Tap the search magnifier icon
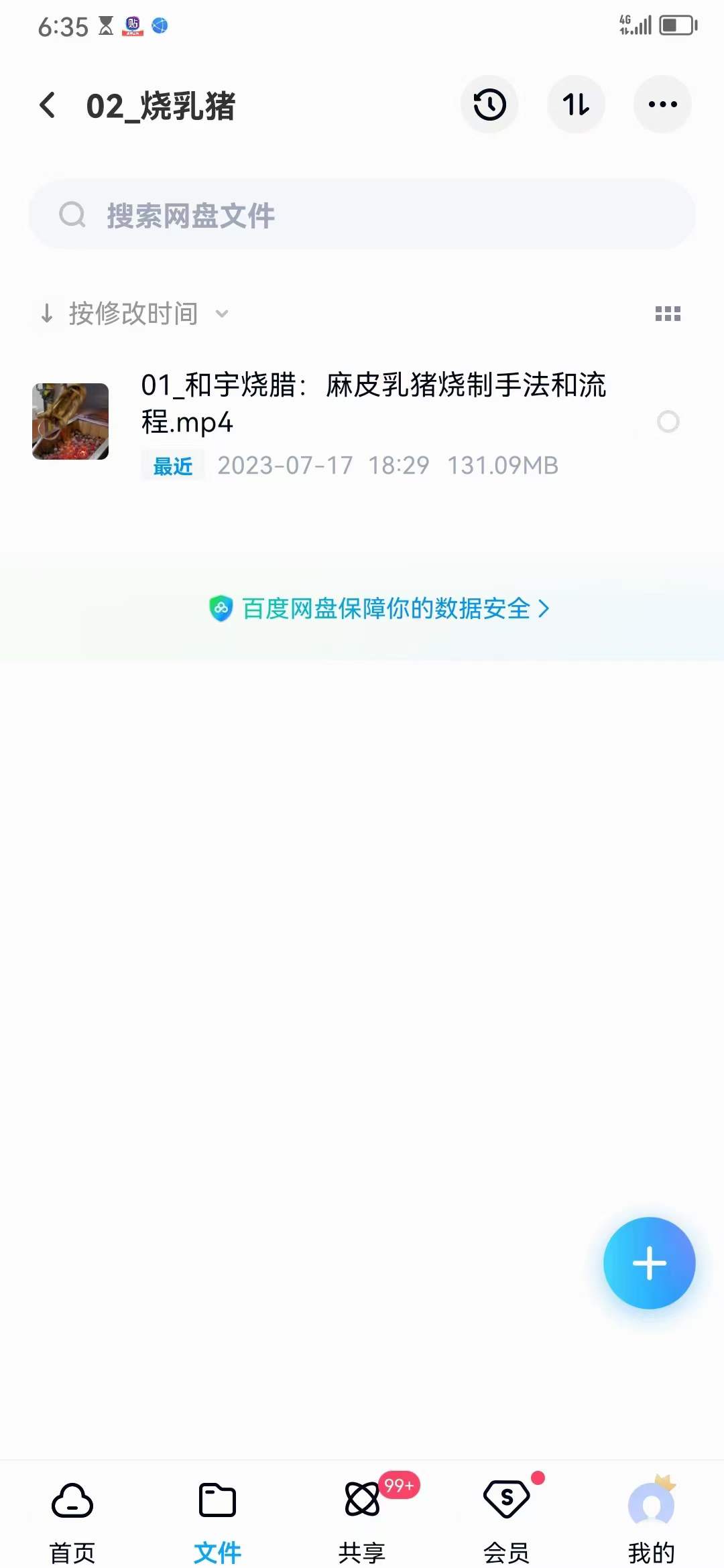The height and width of the screenshot is (1568, 724). tap(72, 215)
